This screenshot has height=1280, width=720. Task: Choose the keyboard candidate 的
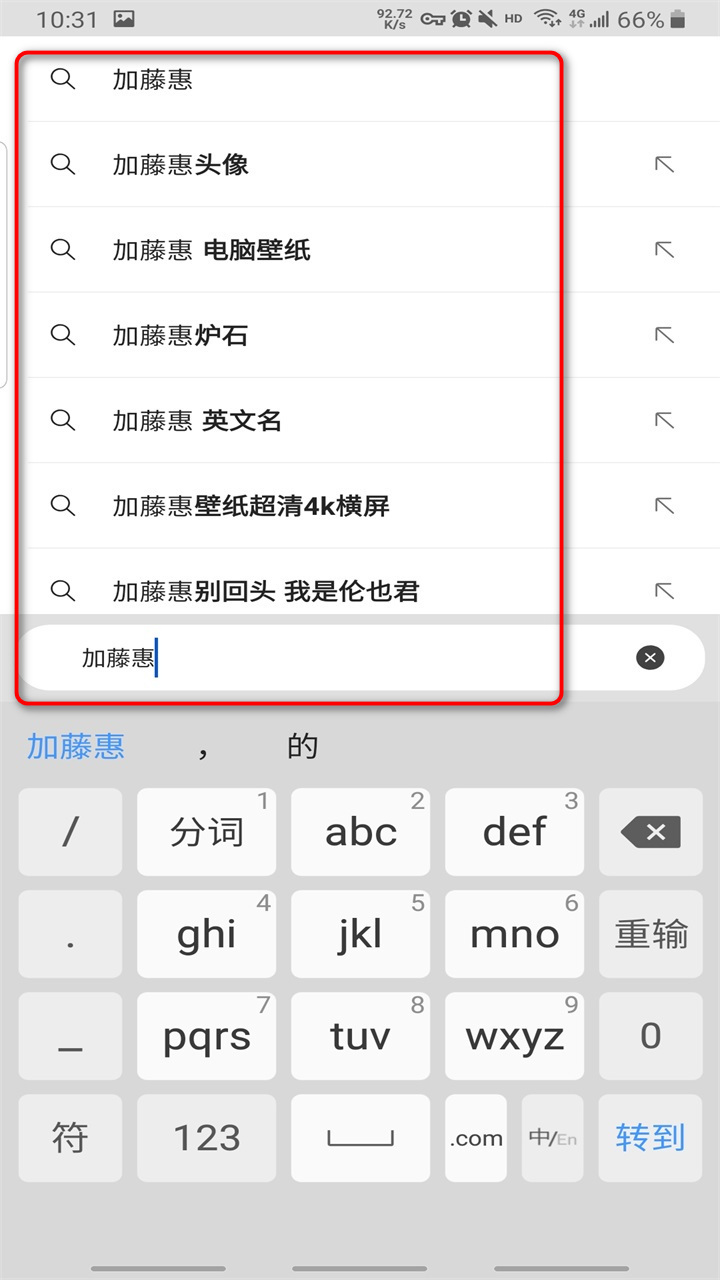[x=302, y=746]
